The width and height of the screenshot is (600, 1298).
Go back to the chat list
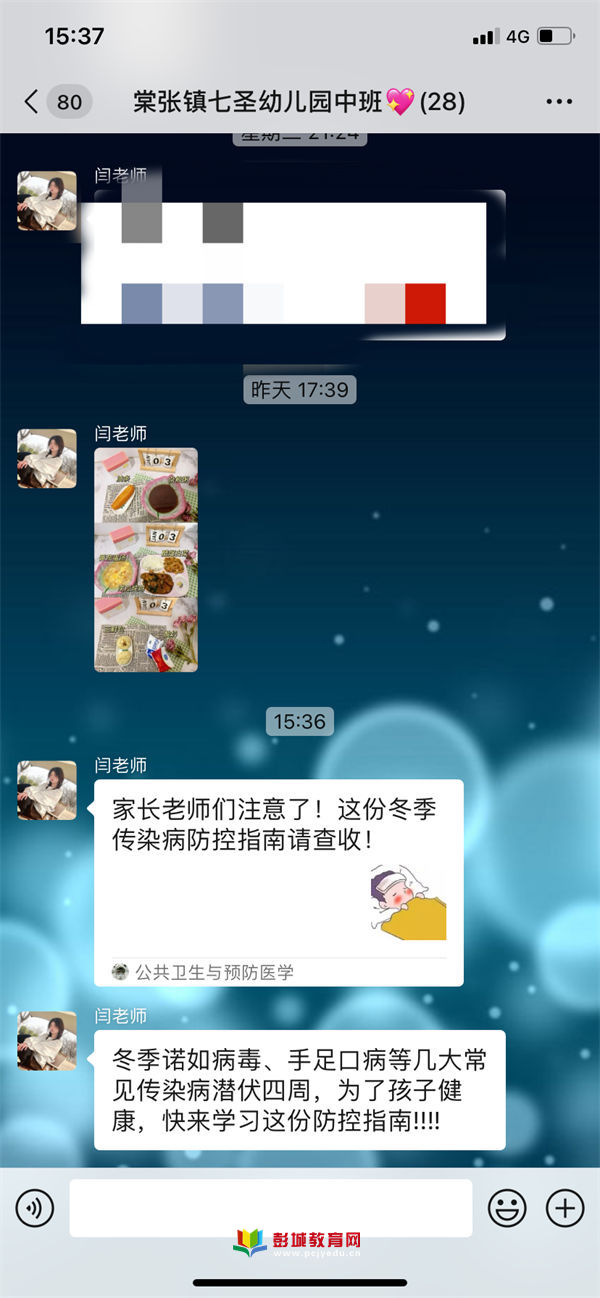pyautogui.click(x=33, y=101)
